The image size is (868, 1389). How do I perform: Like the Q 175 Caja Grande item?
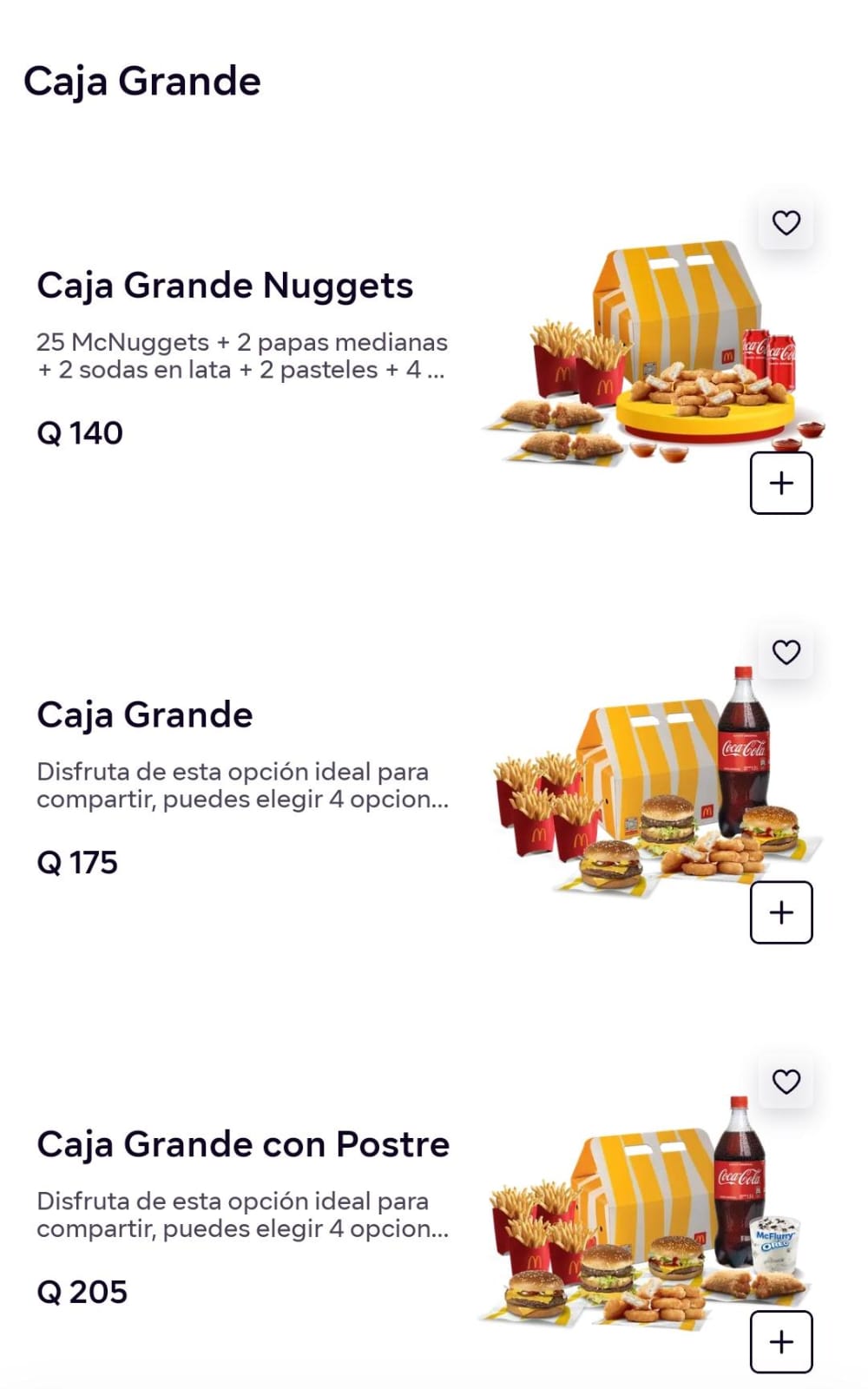(x=786, y=652)
